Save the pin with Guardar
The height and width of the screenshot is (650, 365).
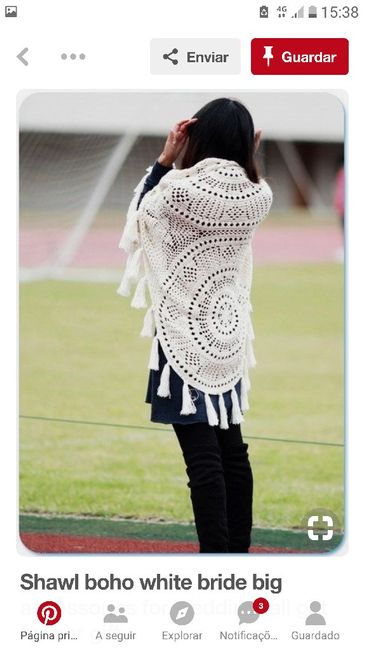point(299,57)
